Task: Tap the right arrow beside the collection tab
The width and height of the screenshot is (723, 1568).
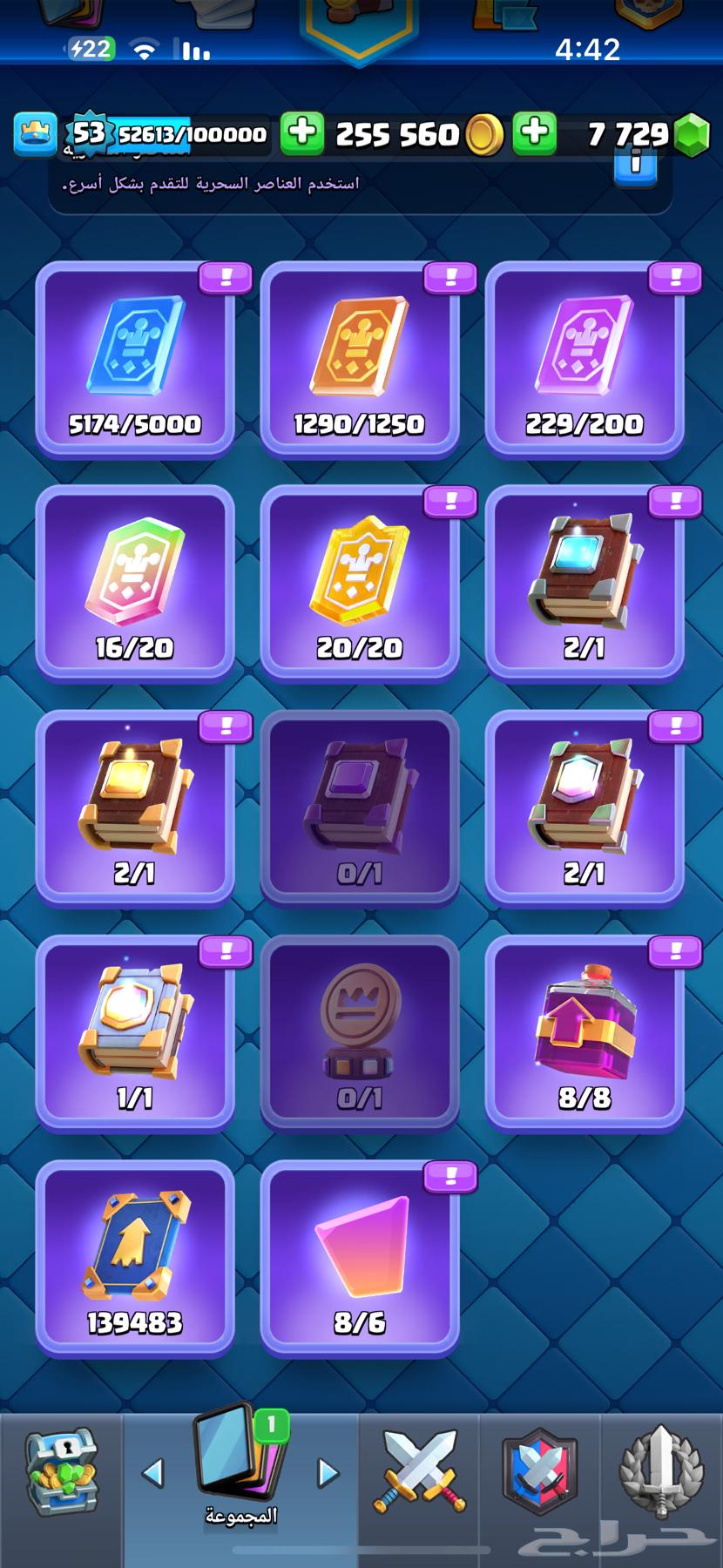Action: tap(328, 1473)
